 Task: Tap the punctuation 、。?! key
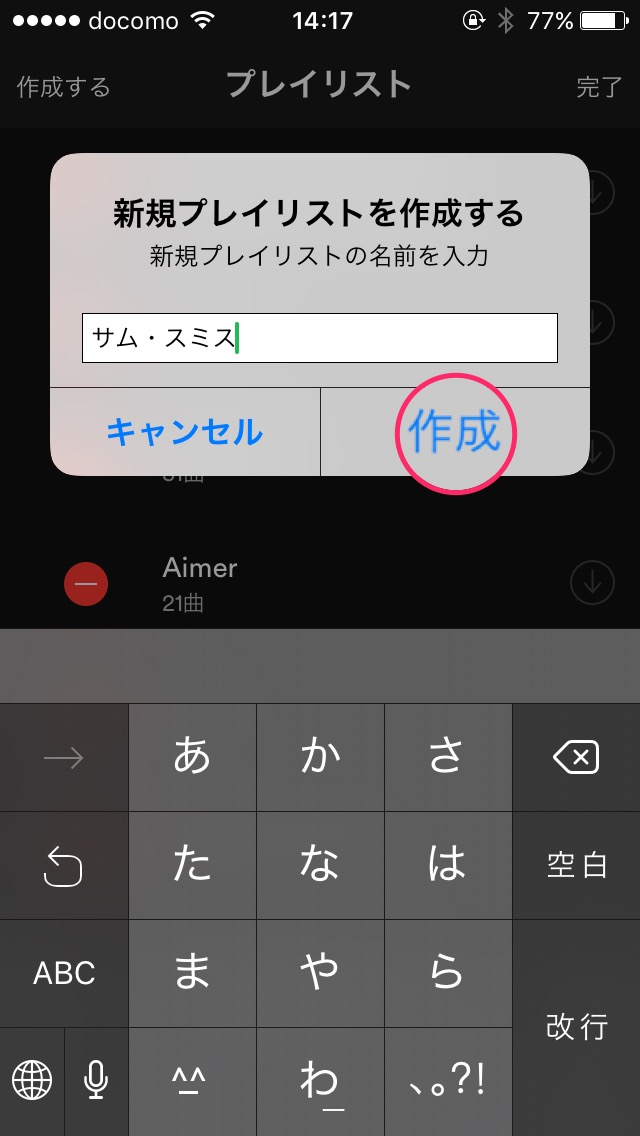coord(448,1080)
